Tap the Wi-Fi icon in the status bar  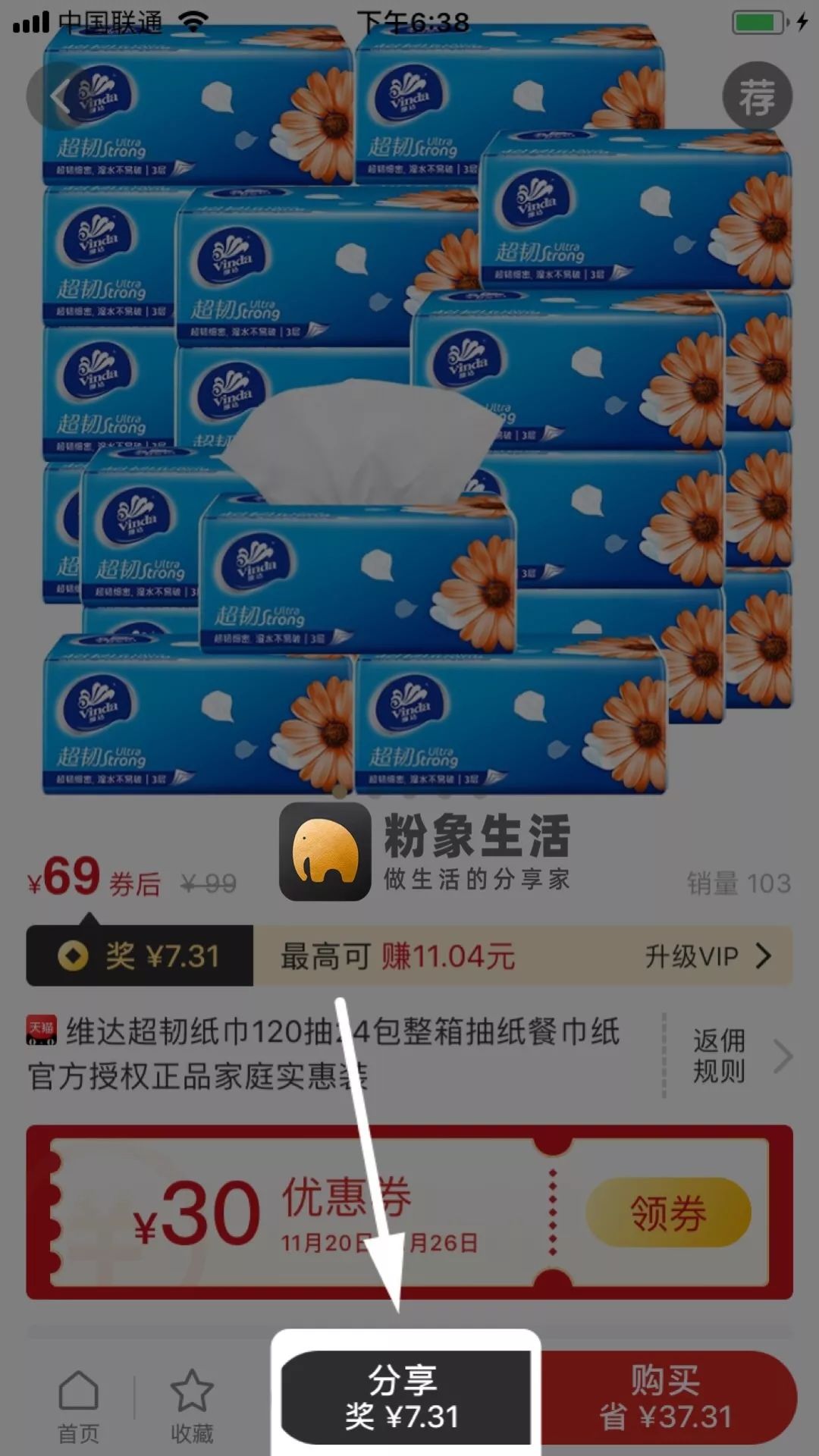tap(194, 20)
